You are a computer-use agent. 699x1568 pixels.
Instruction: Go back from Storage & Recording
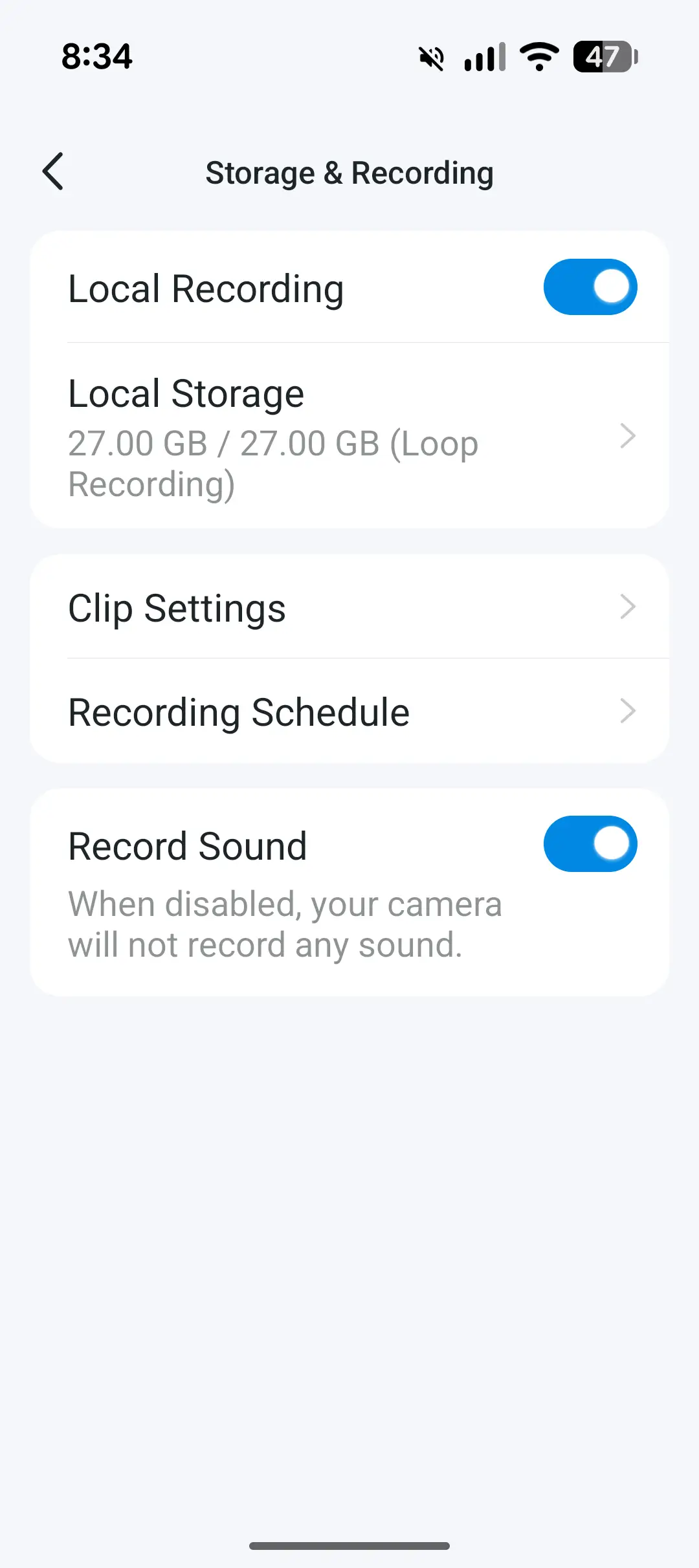pyautogui.click(x=53, y=172)
